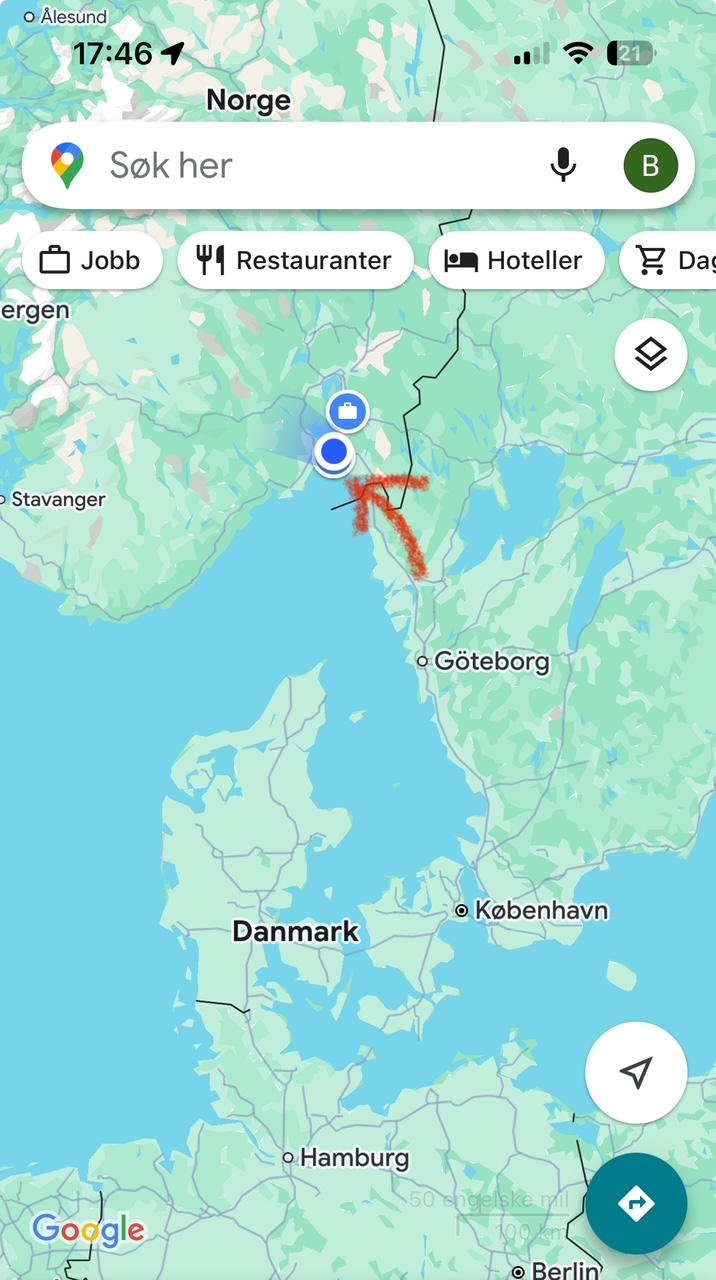This screenshot has width=716, height=1280.
Task: Open the map layers button
Action: [650, 354]
